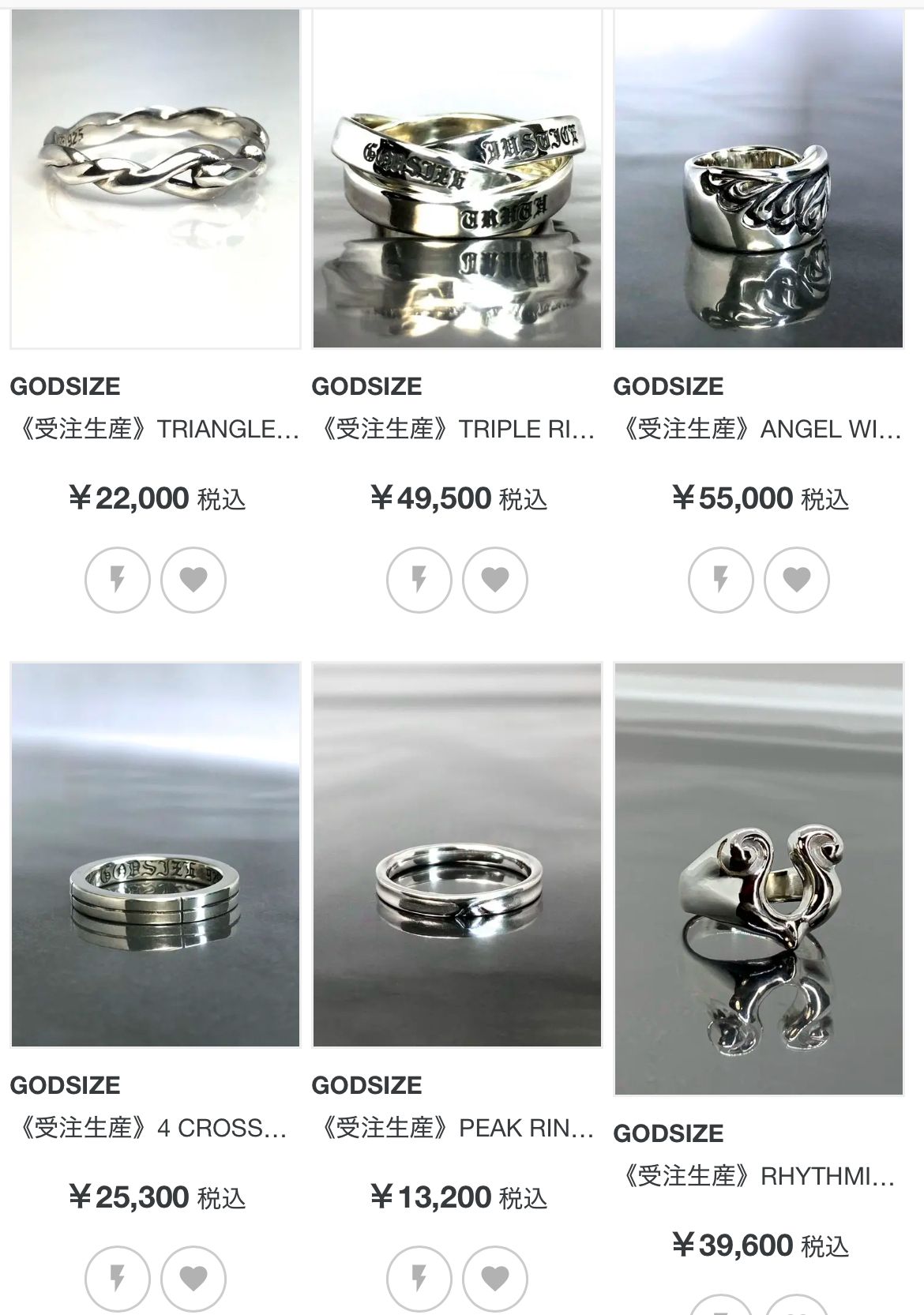Viewport: 924px width, 1315px height.
Task: Favorite the ¥22,000 TRIANGLE ring
Action: click(193, 580)
